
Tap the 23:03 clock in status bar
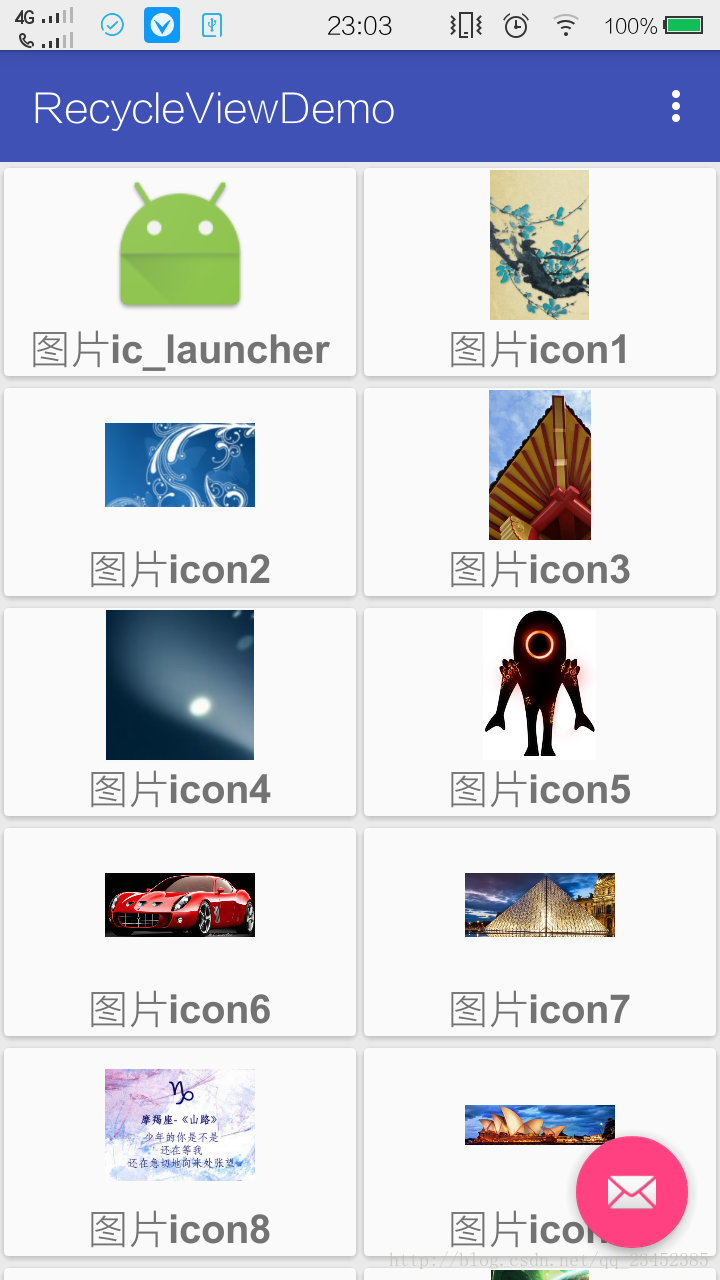point(360,25)
